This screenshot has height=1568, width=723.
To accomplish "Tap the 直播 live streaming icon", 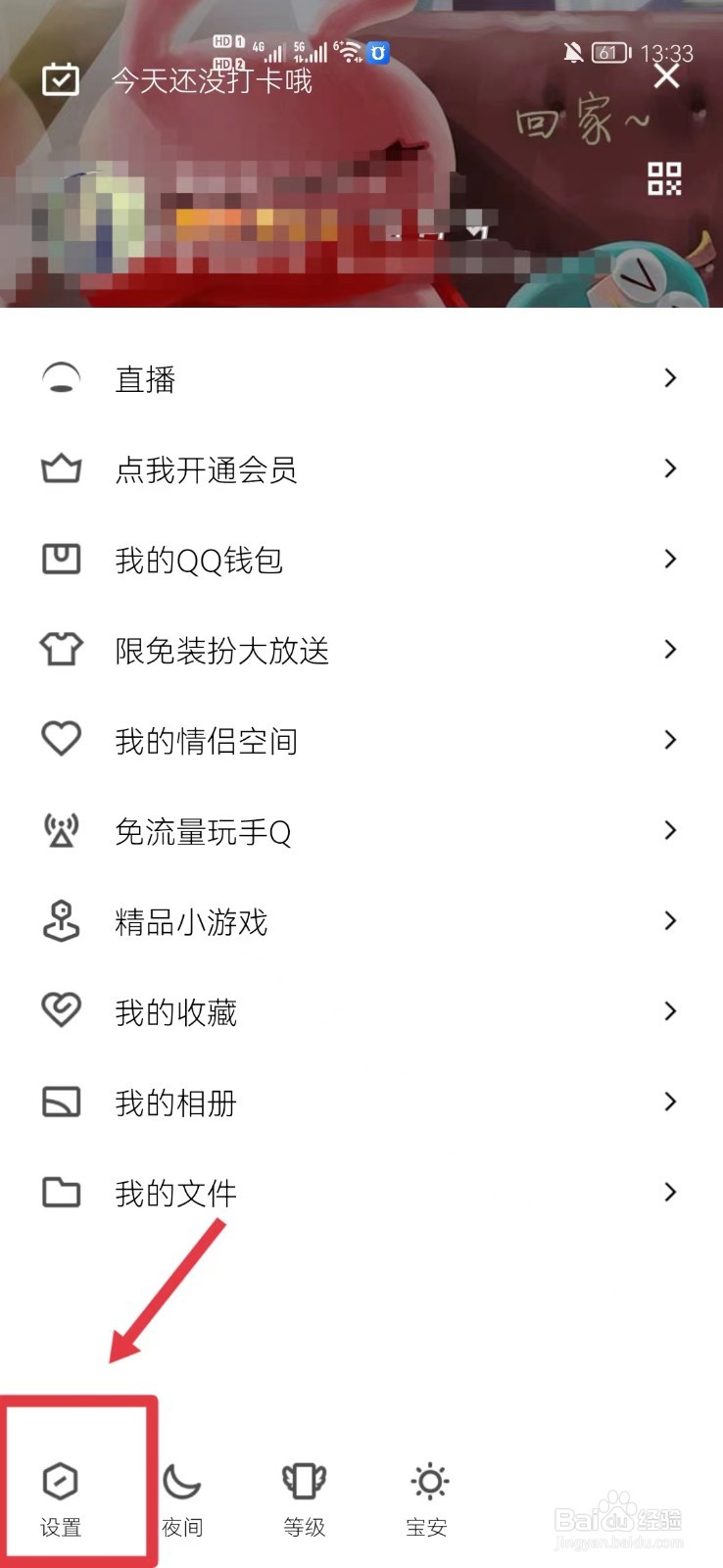I will pyautogui.click(x=61, y=377).
